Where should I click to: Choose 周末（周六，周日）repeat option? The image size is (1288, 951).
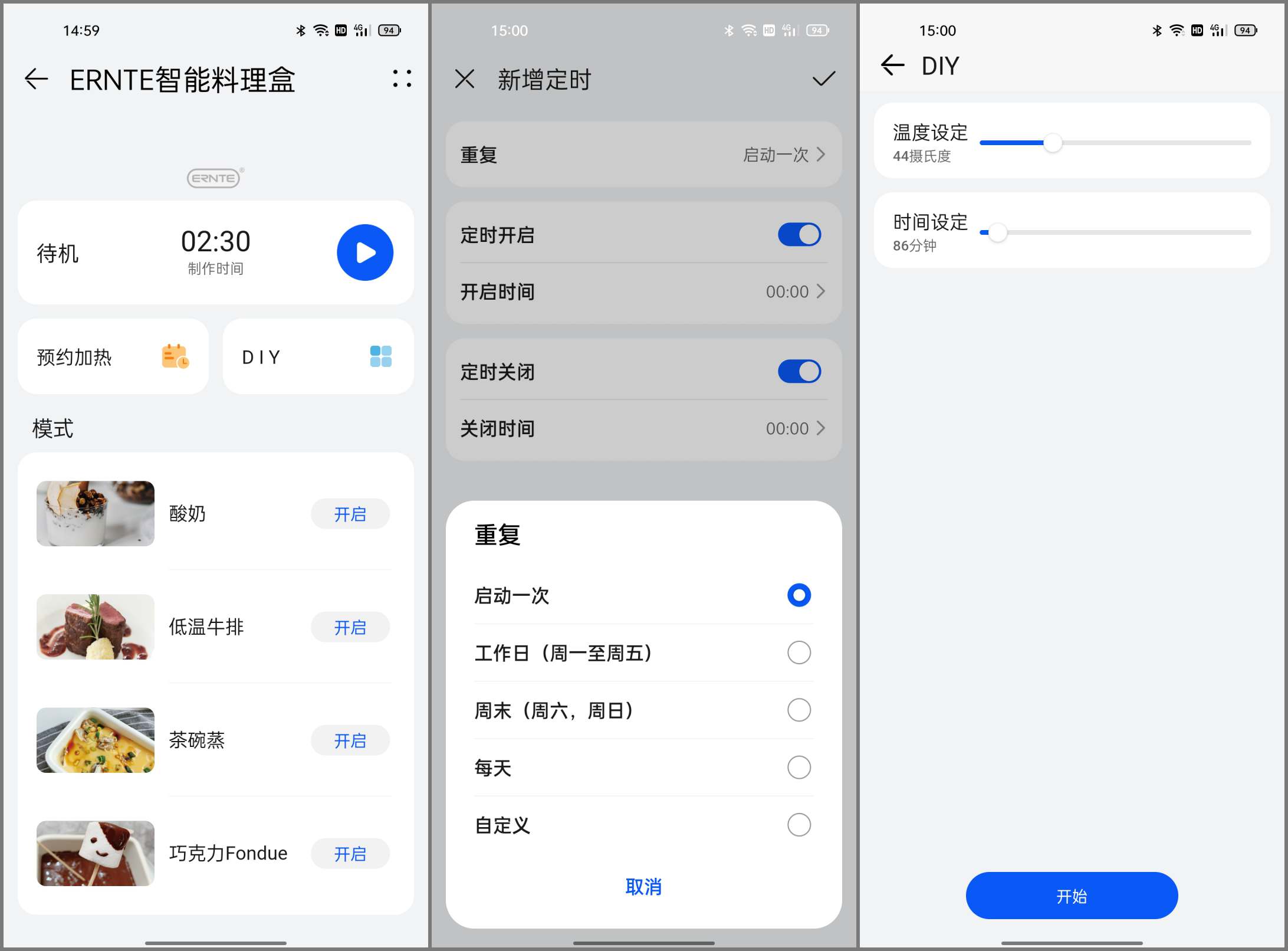pyautogui.click(x=799, y=710)
